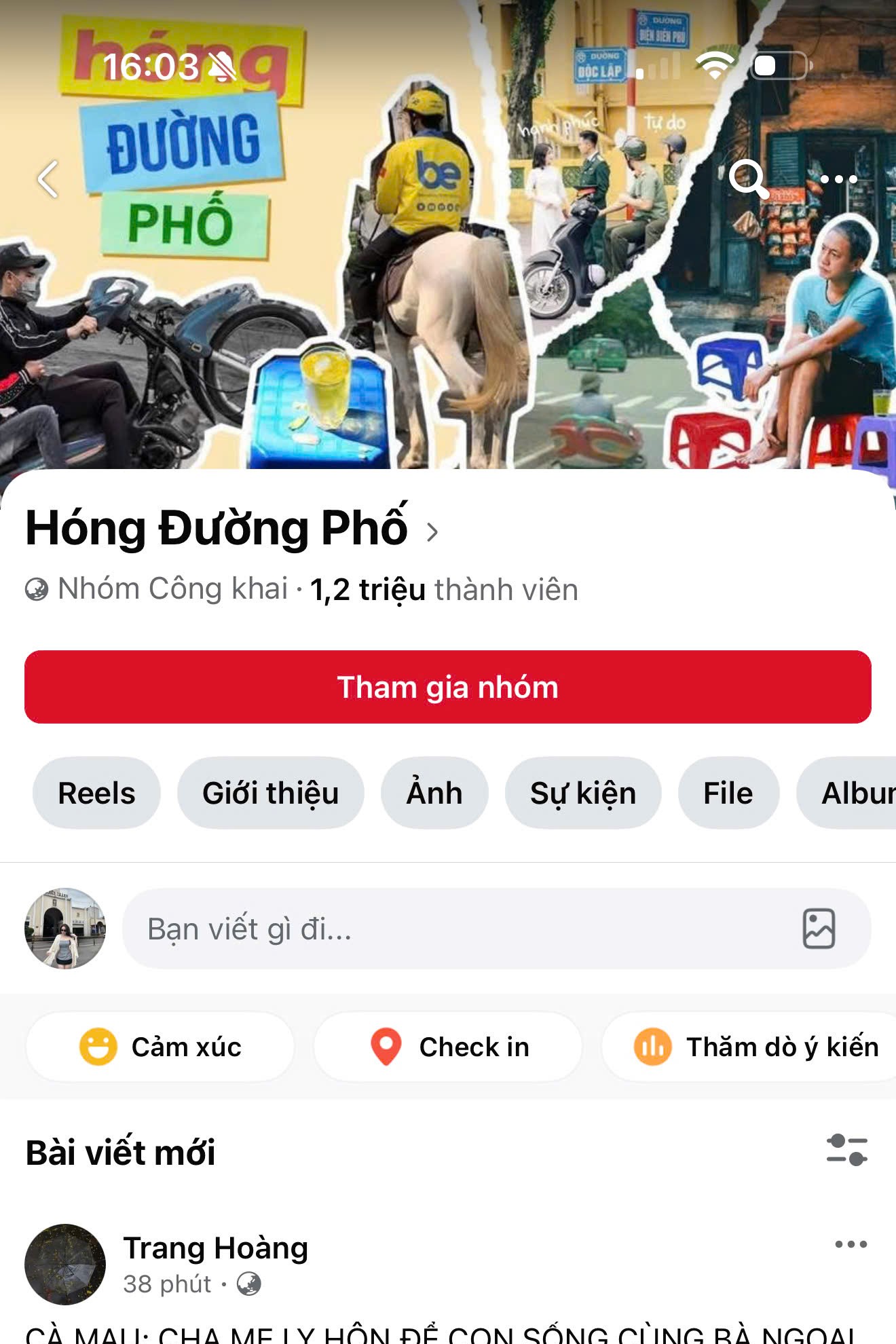The width and height of the screenshot is (896, 1344).
Task: Switch to the Reels tab
Action: pyautogui.click(x=96, y=793)
